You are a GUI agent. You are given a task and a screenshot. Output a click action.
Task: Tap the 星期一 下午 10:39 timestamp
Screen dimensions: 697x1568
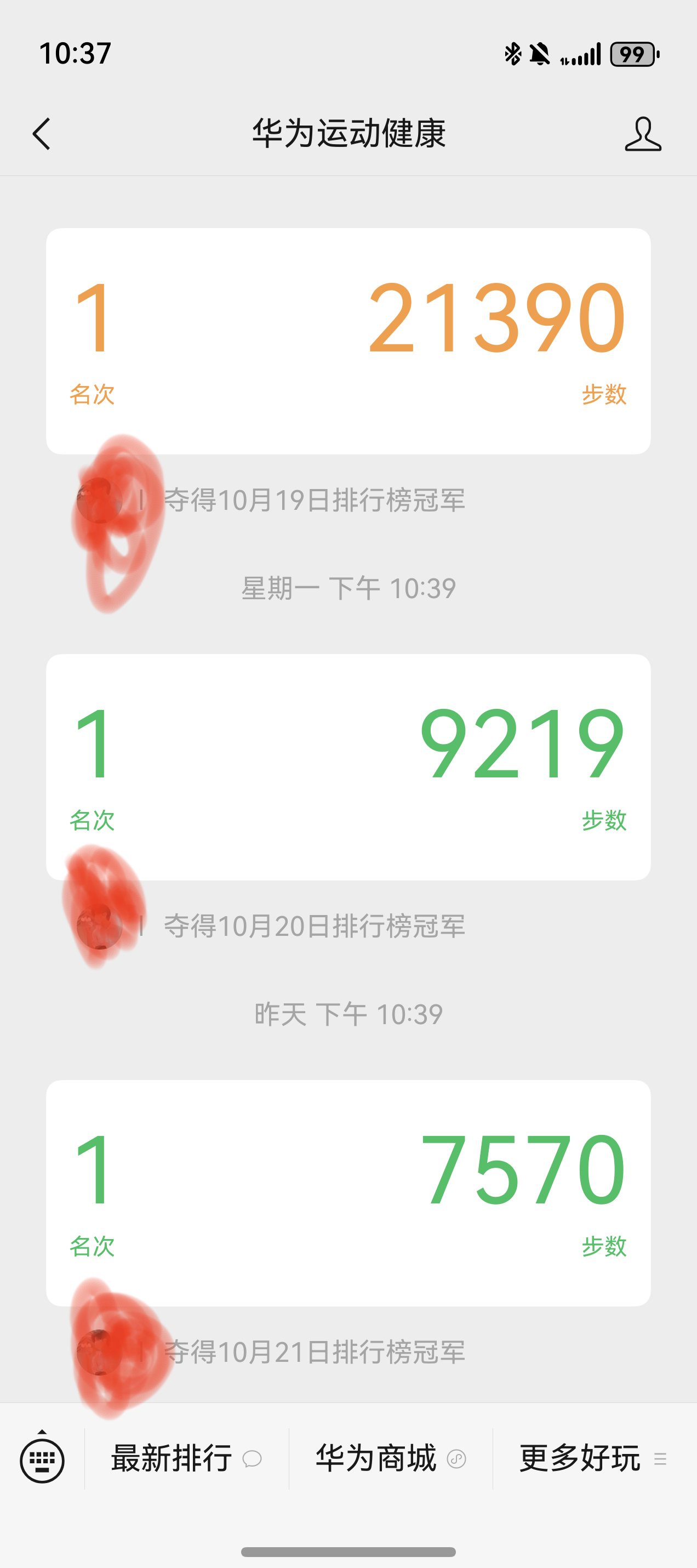tap(348, 586)
